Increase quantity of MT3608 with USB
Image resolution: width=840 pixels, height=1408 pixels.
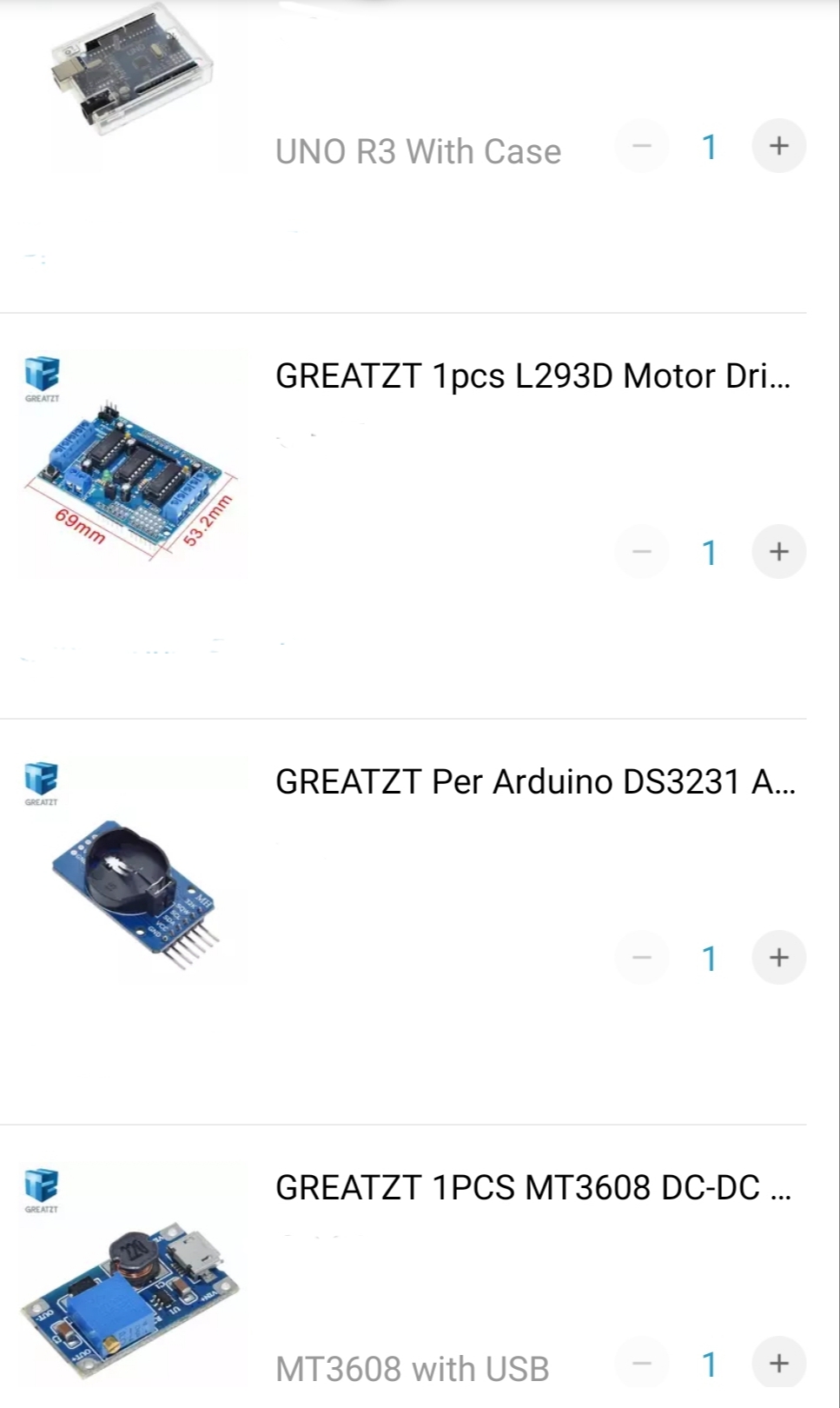point(778,1364)
